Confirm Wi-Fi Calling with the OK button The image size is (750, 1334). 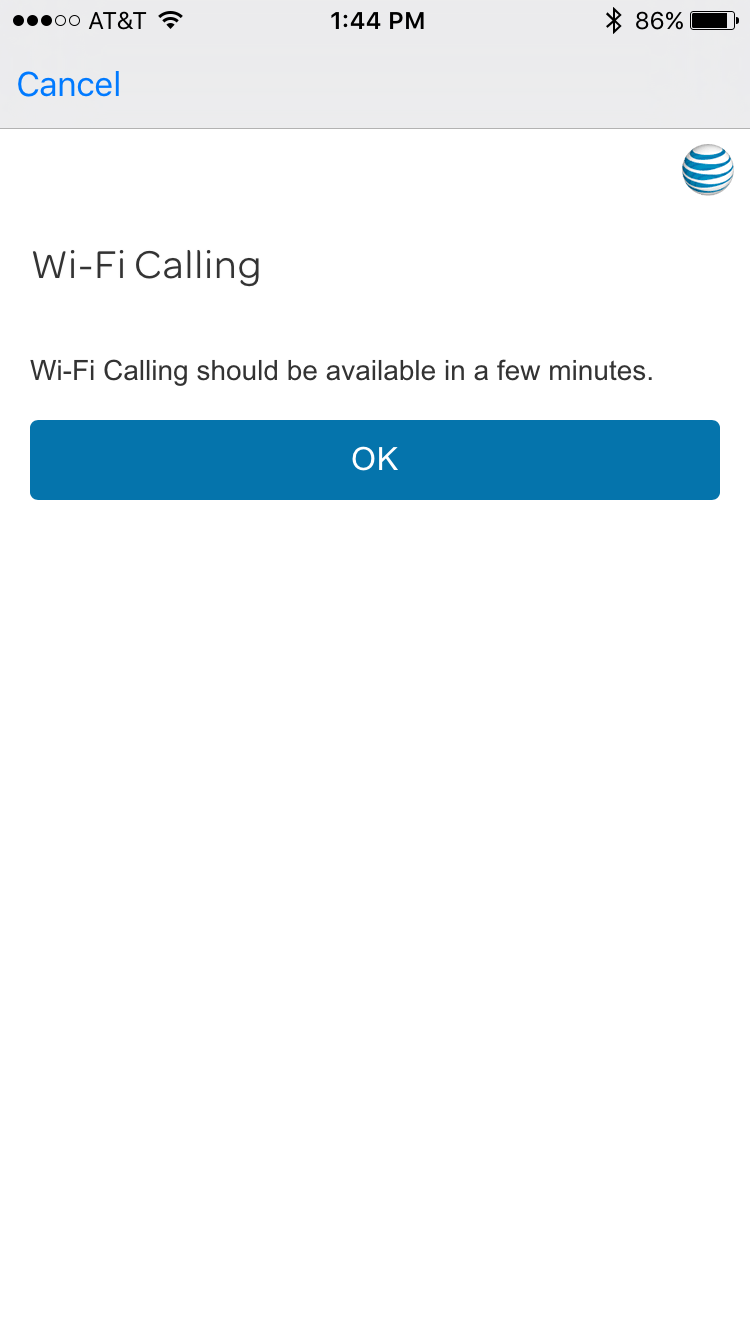tap(375, 460)
